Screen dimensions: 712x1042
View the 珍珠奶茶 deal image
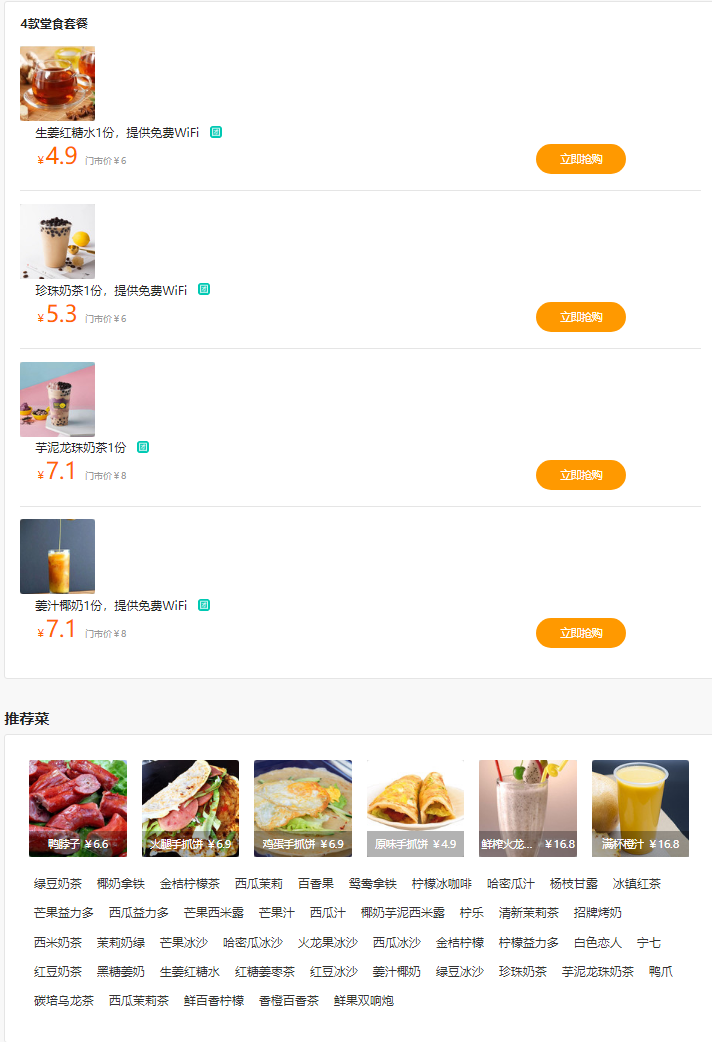tap(57, 241)
